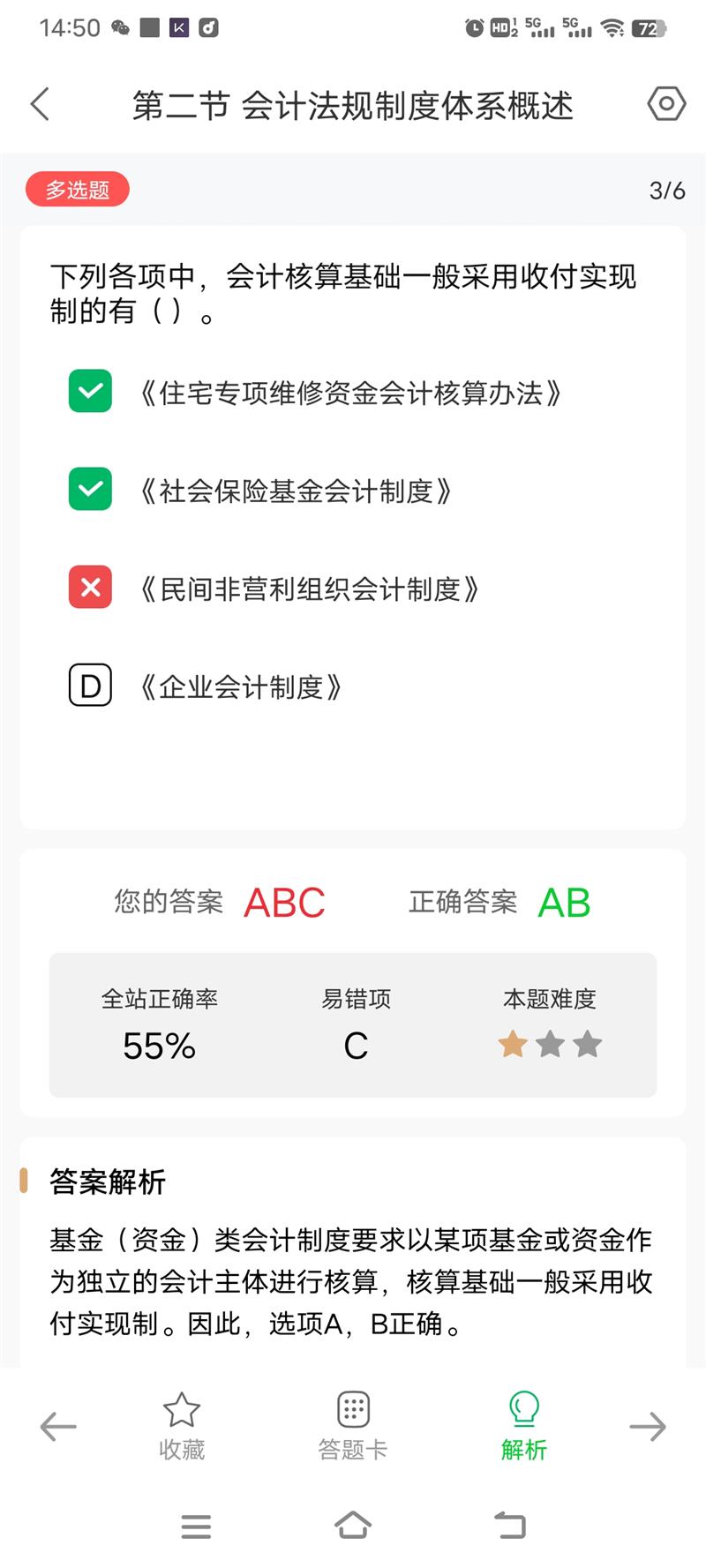Screen dimensions: 706x1568
Task: Select option 《民间非营利组织会计制度》
Action: point(309,589)
